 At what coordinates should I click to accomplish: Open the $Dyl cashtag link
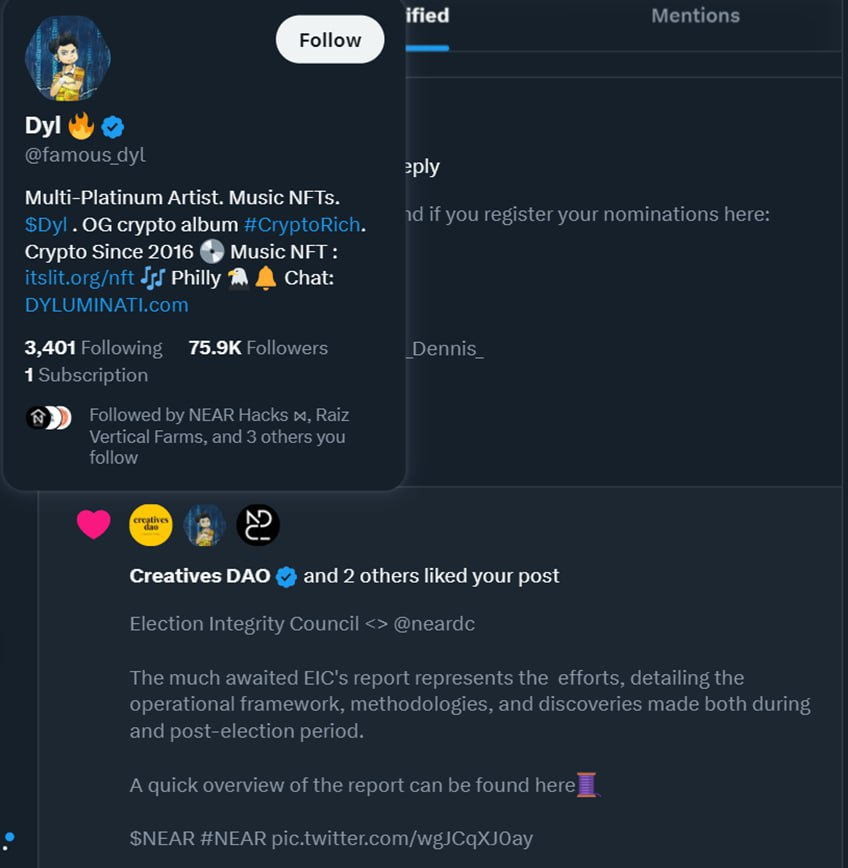(x=46, y=224)
